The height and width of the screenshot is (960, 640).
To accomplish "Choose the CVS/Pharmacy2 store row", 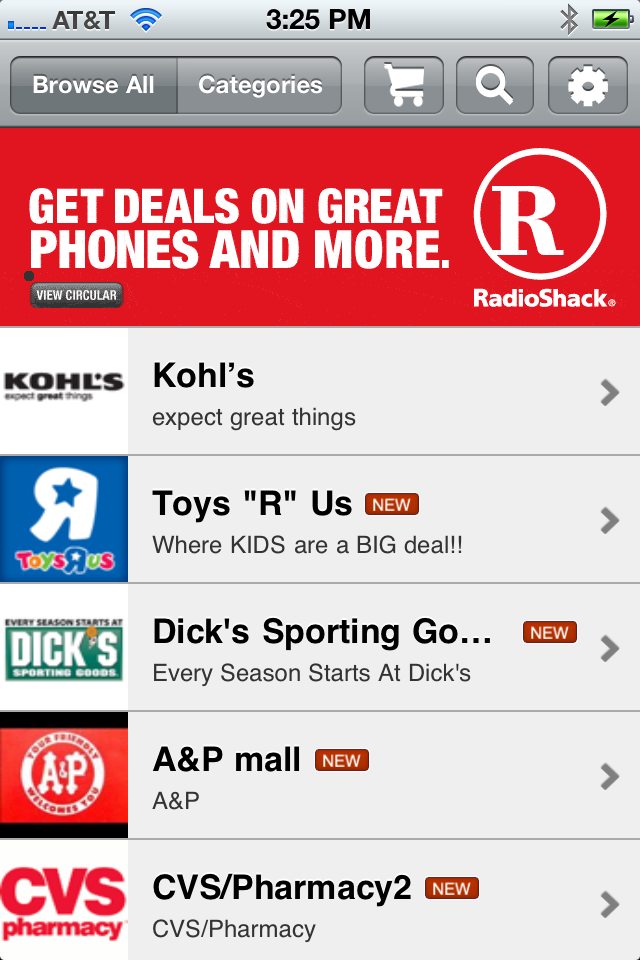I will click(x=320, y=903).
